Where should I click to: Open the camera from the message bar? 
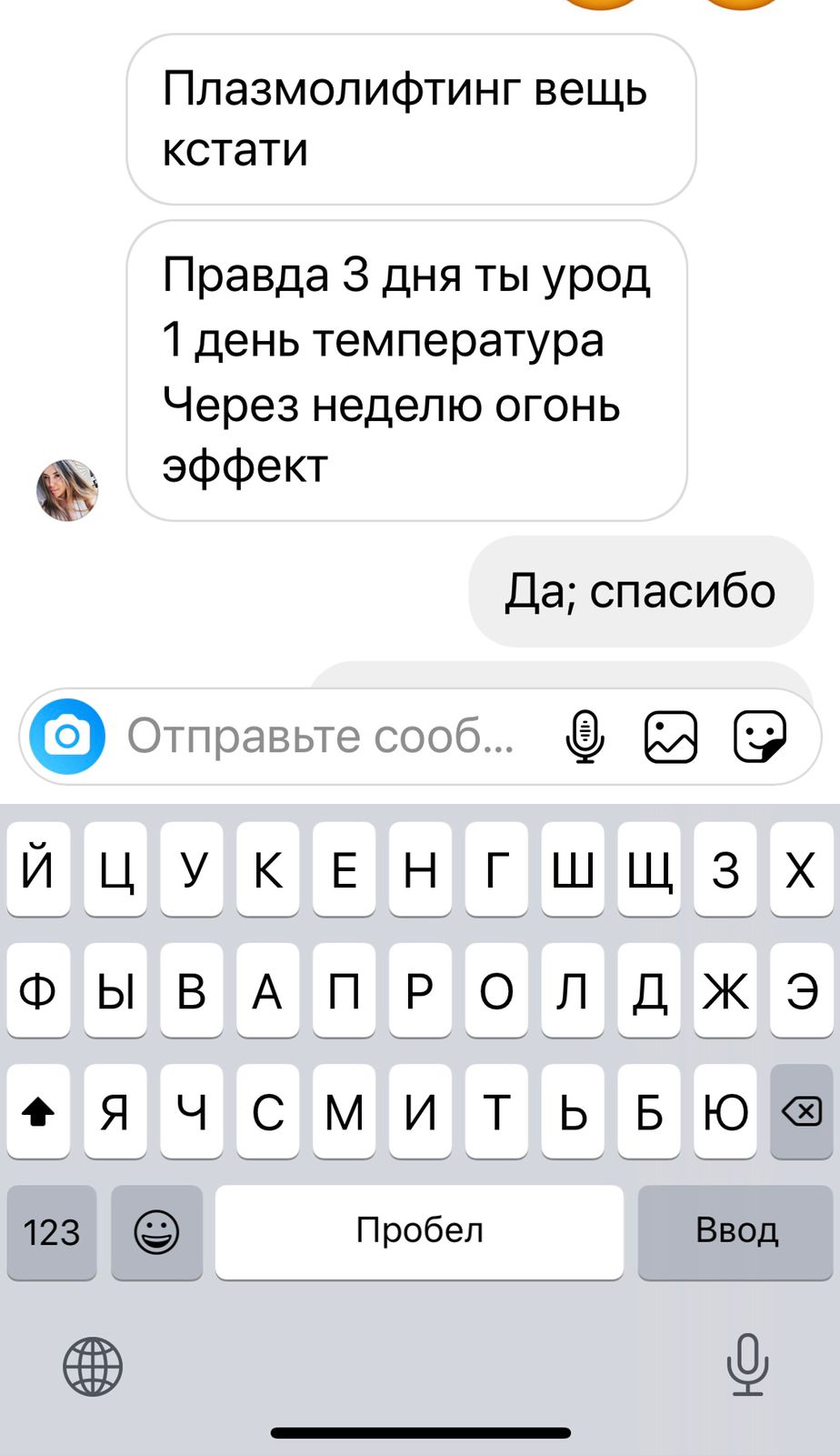[67, 736]
